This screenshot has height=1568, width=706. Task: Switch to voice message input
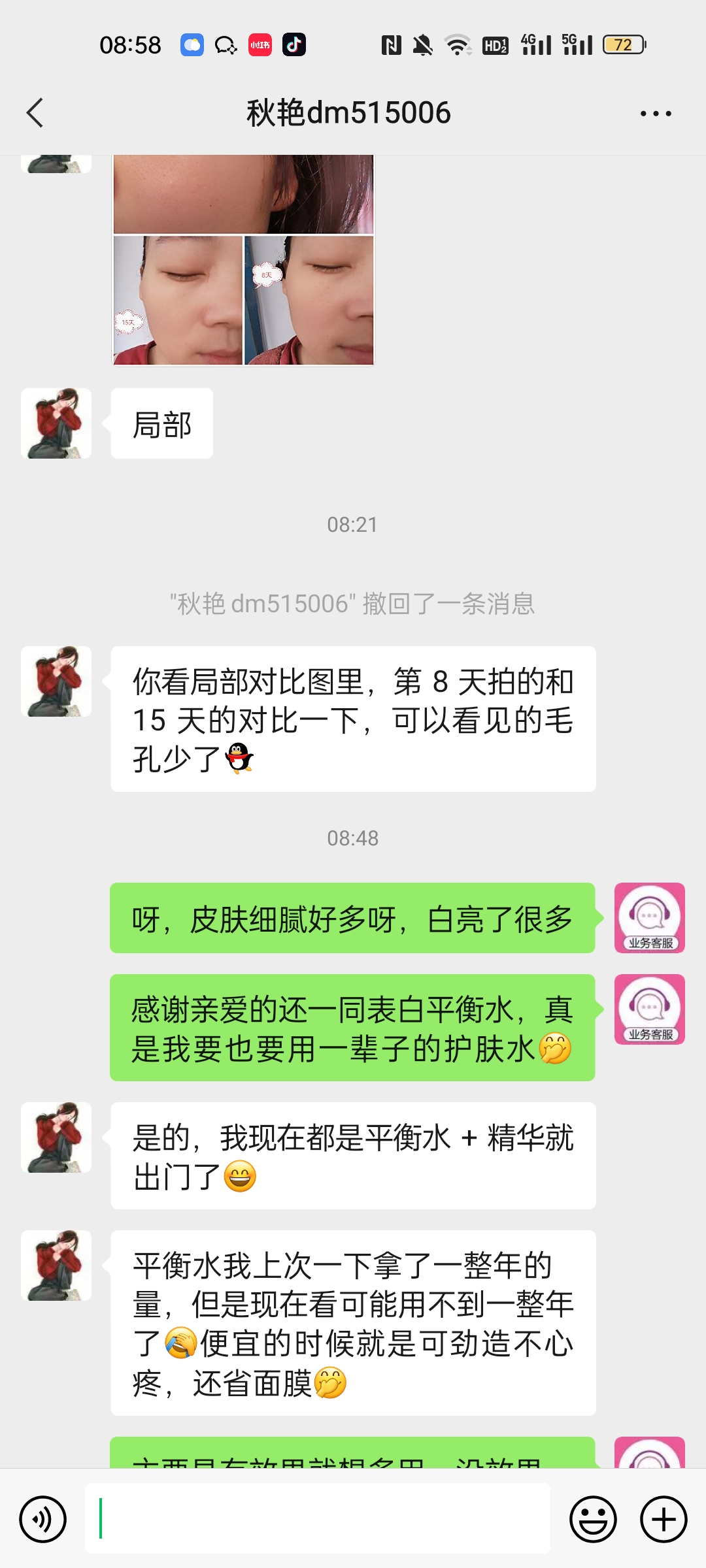tap(43, 1519)
